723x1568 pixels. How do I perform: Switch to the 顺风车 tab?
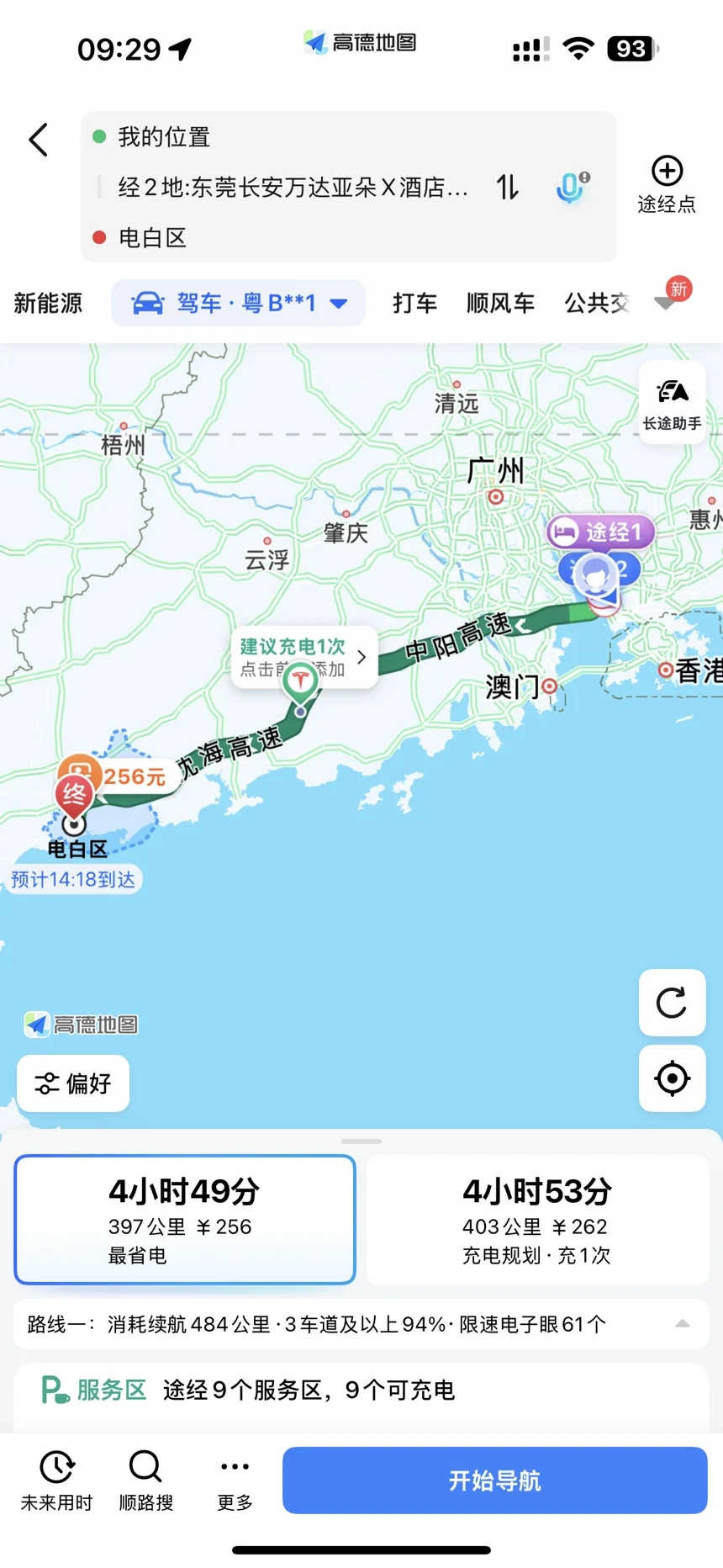(x=500, y=303)
